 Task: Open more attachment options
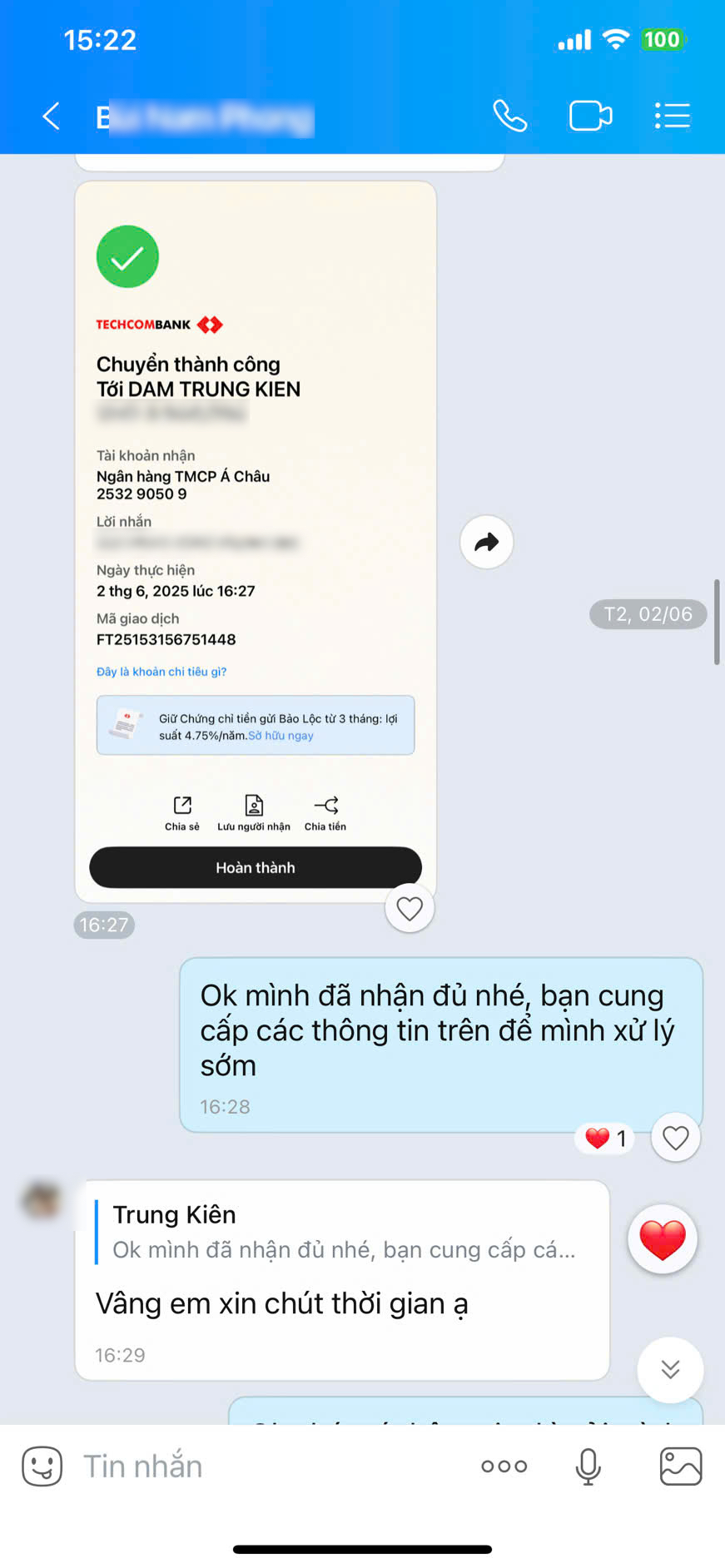pyautogui.click(x=504, y=1466)
